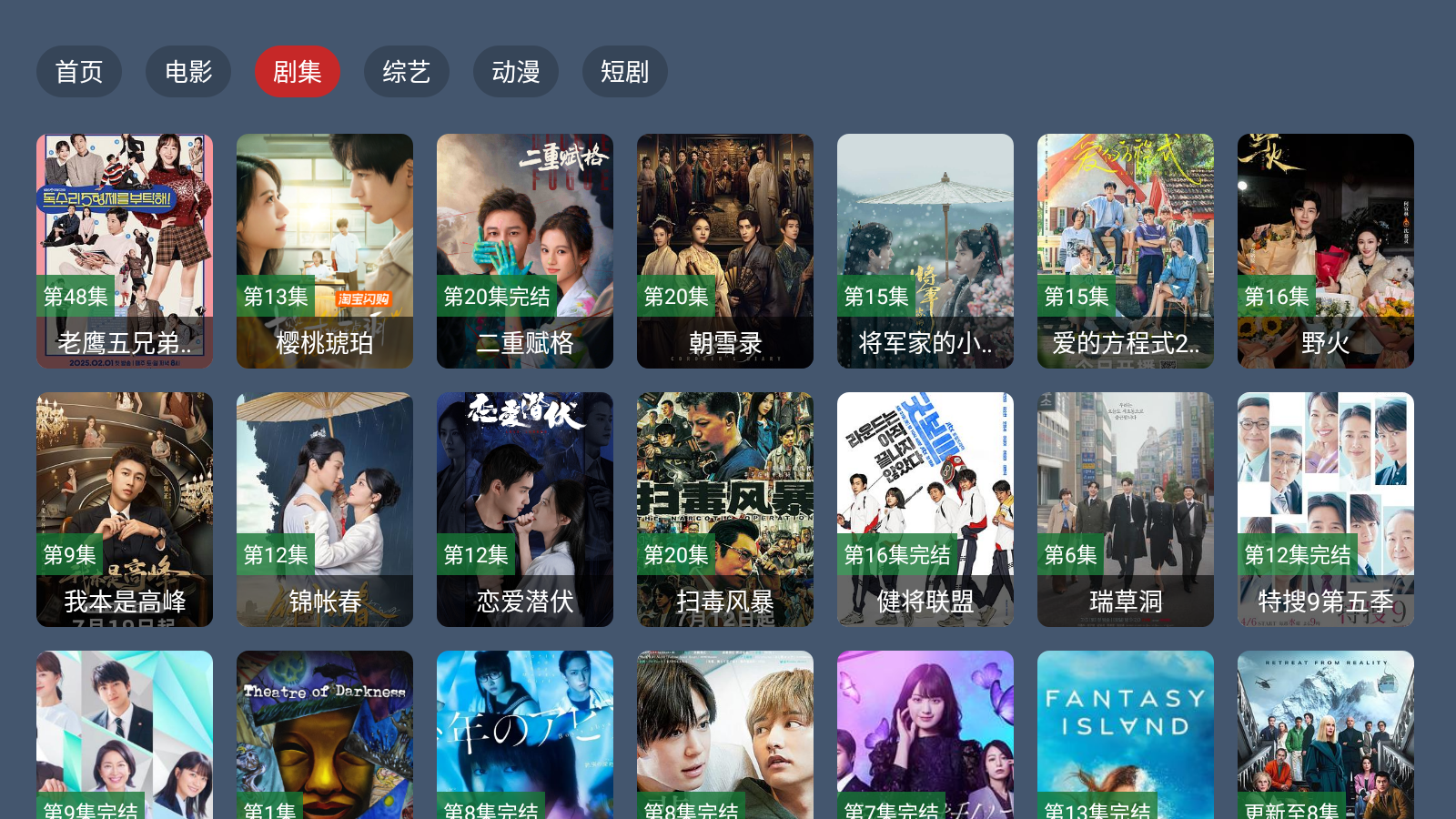This screenshot has width=1456, height=819.
Task: Open 将军家的小.. drama card
Action: pyautogui.click(x=925, y=251)
